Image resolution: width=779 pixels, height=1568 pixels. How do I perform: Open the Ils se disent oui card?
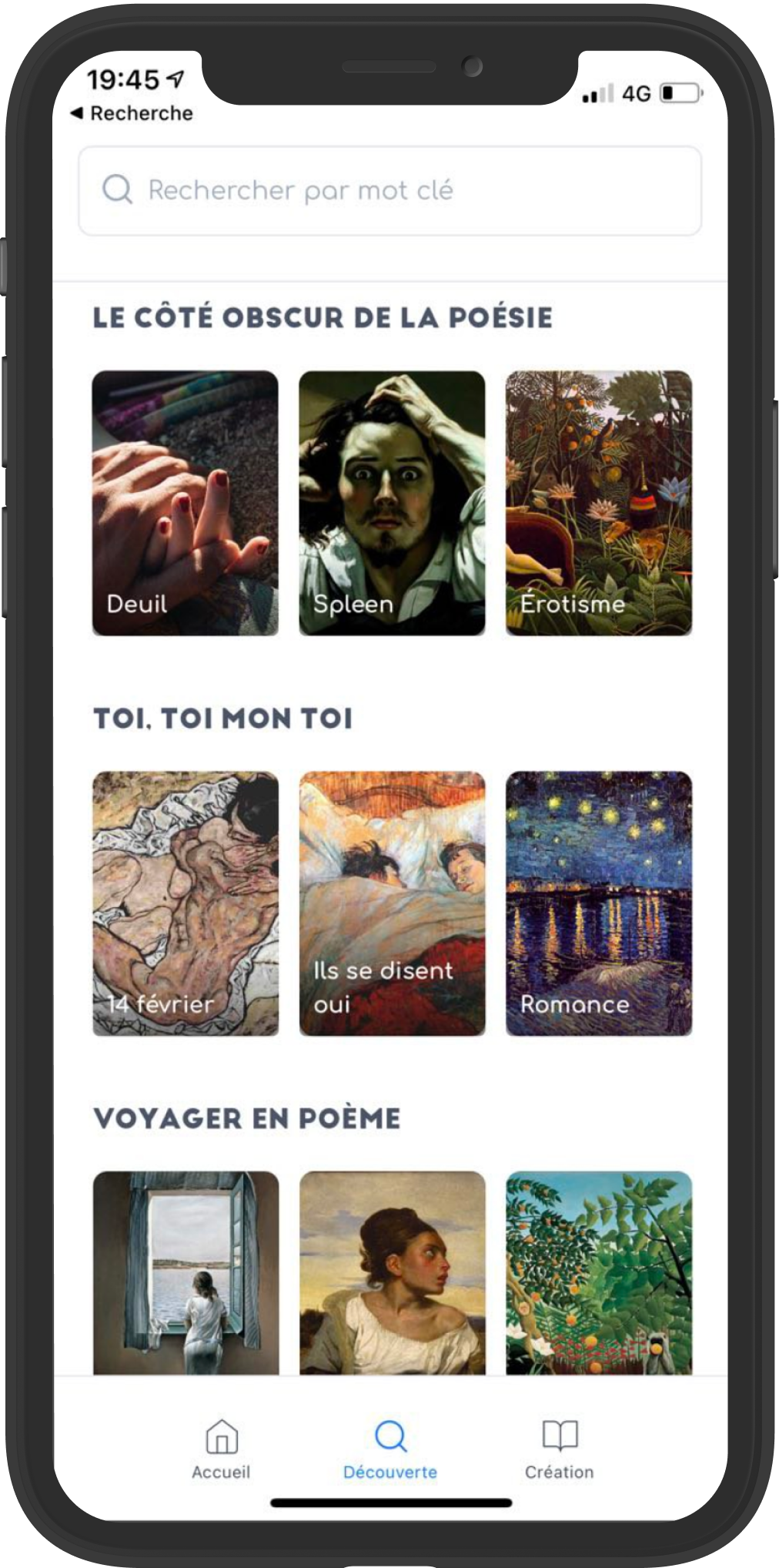coord(392,903)
